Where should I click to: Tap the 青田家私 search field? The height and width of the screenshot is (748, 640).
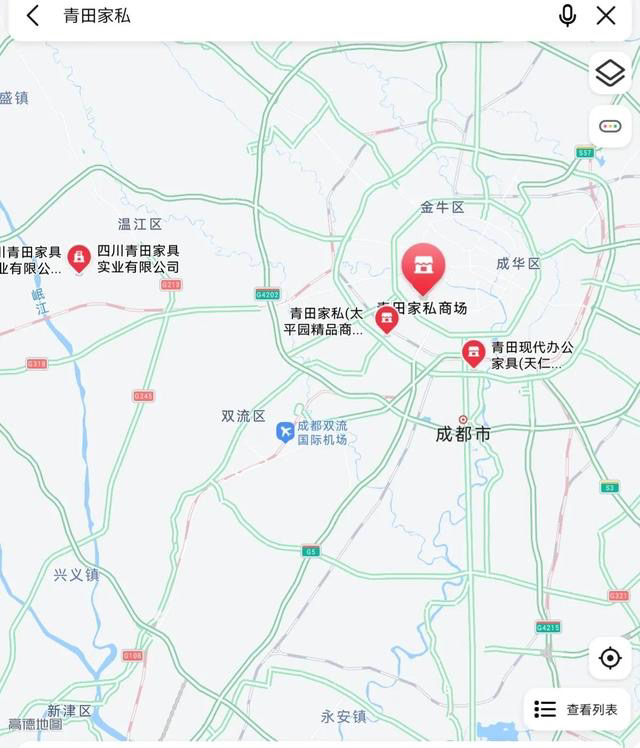coord(300,16)
